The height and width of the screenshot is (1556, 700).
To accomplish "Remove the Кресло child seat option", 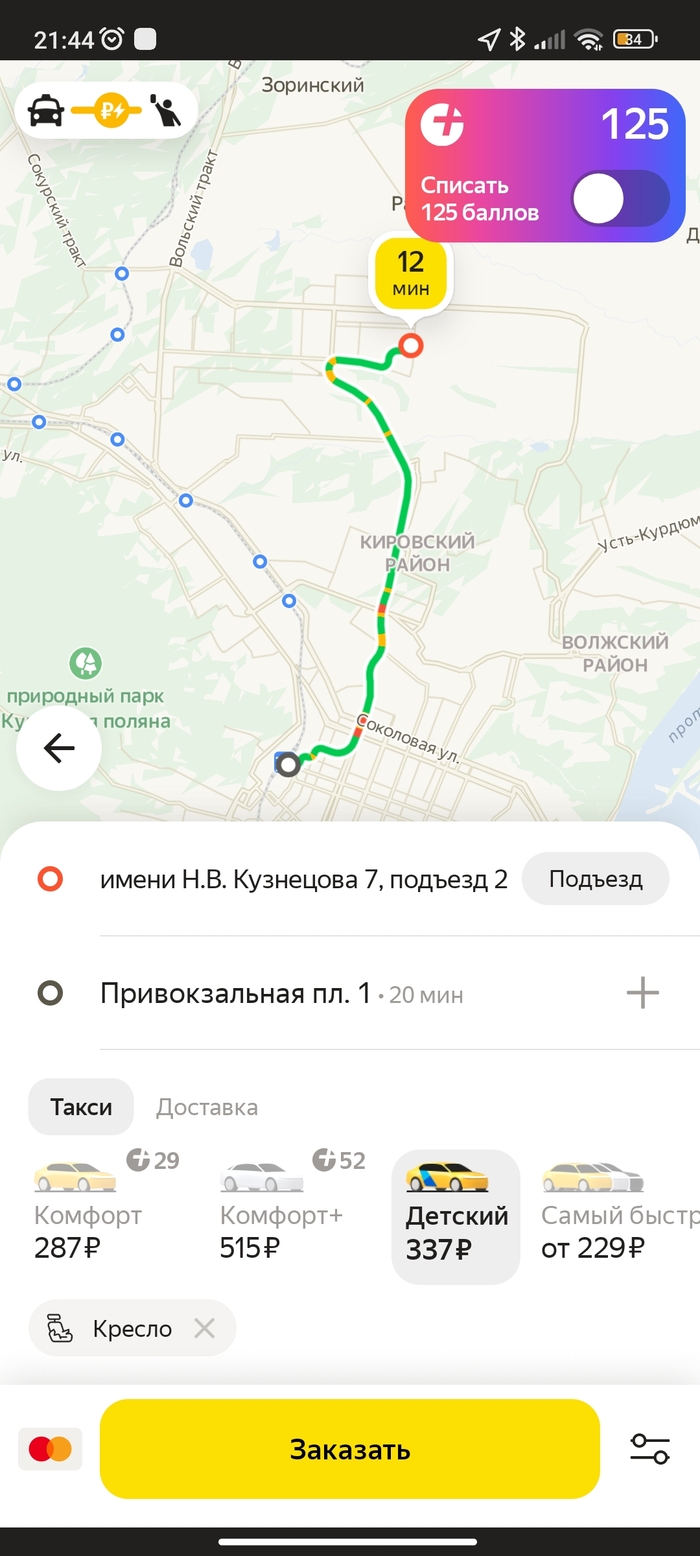I will tap(204, 1328).
